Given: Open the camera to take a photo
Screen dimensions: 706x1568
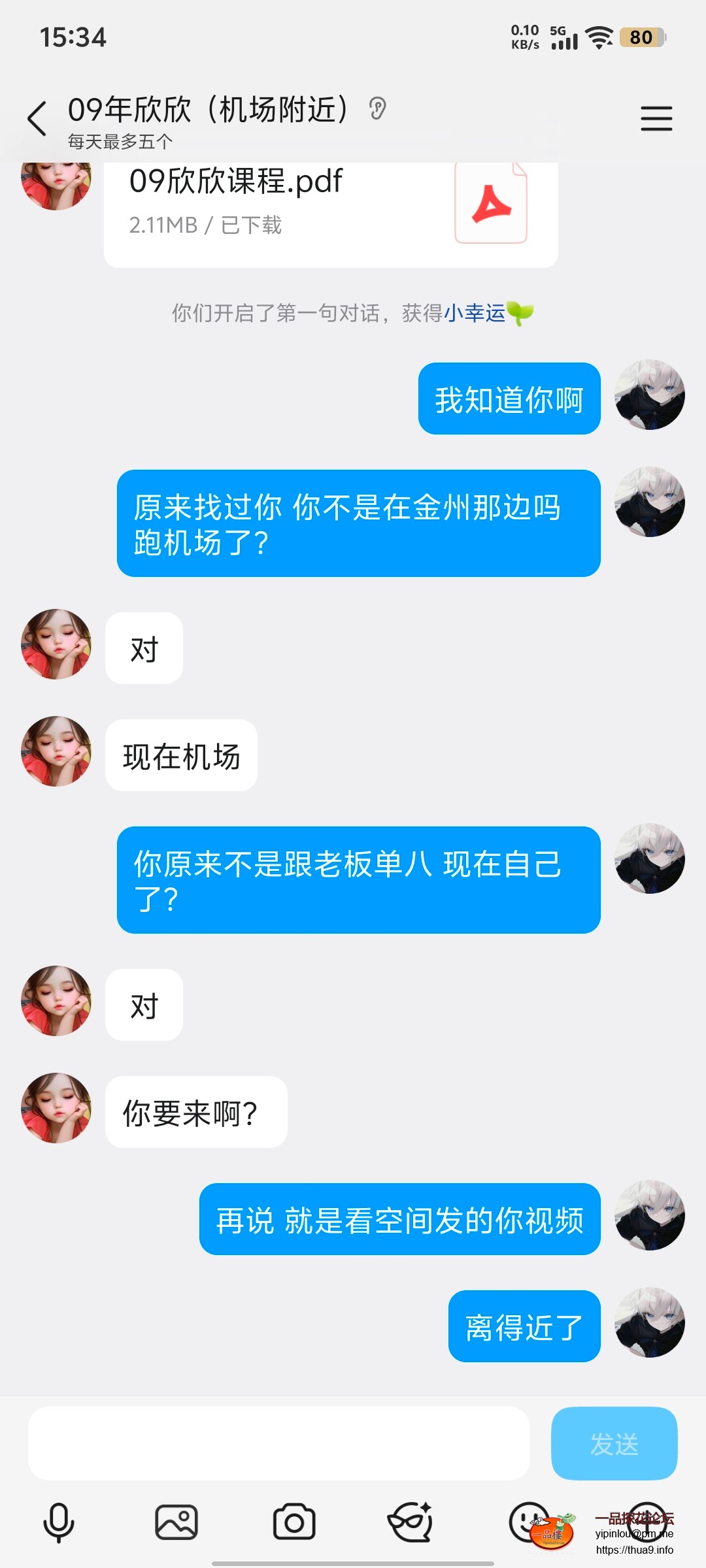Looking at the screenshot, I should pos(294,1522).
